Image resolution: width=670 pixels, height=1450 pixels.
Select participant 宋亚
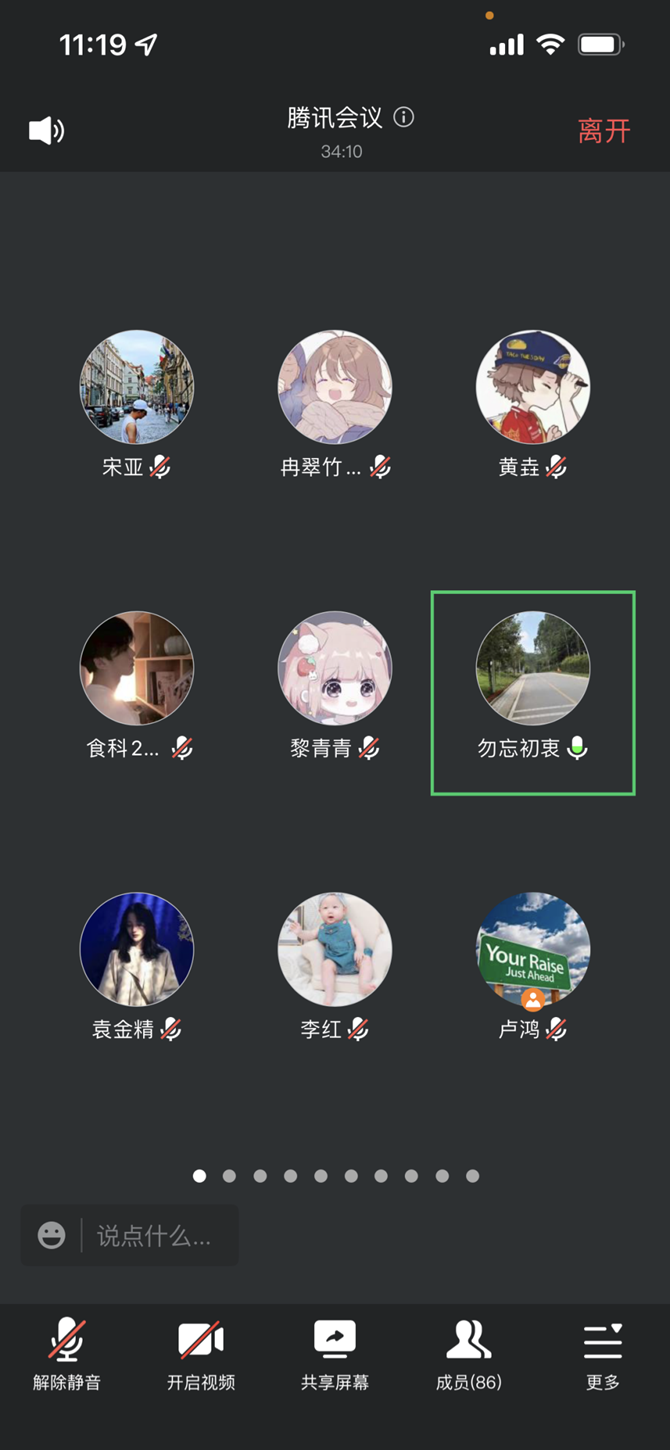137,388
